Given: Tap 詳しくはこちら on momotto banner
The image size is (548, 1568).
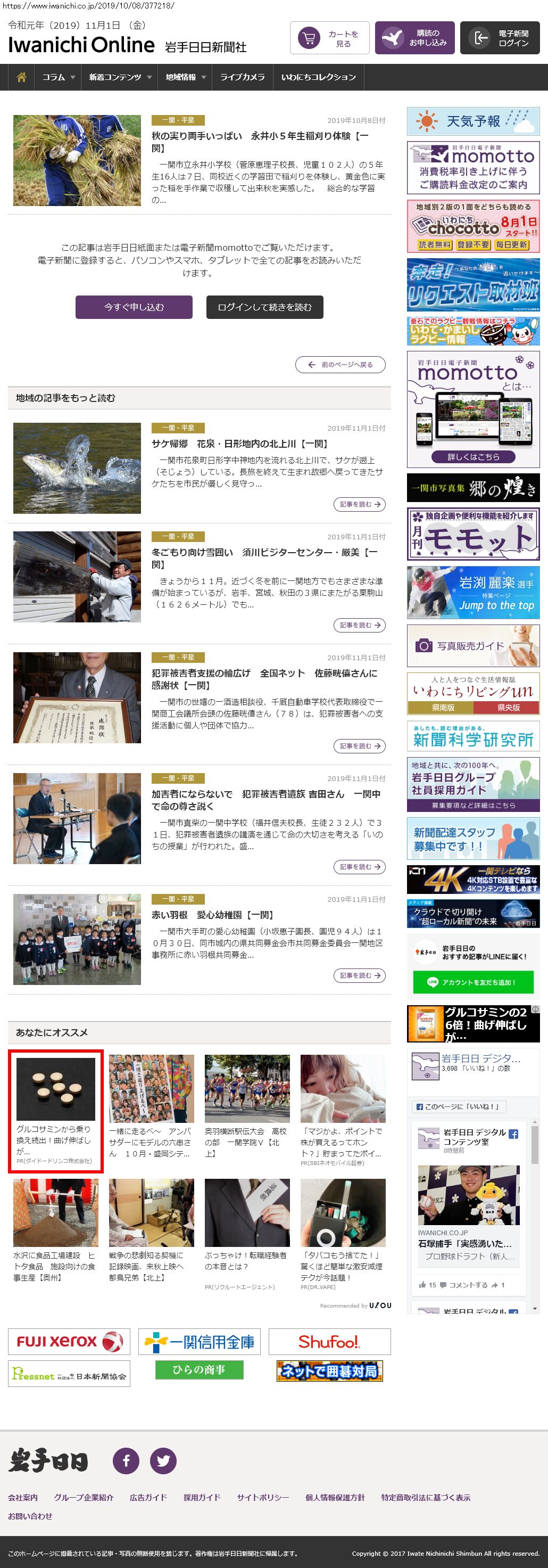Looking at the screenshot, I should (472, 456).
